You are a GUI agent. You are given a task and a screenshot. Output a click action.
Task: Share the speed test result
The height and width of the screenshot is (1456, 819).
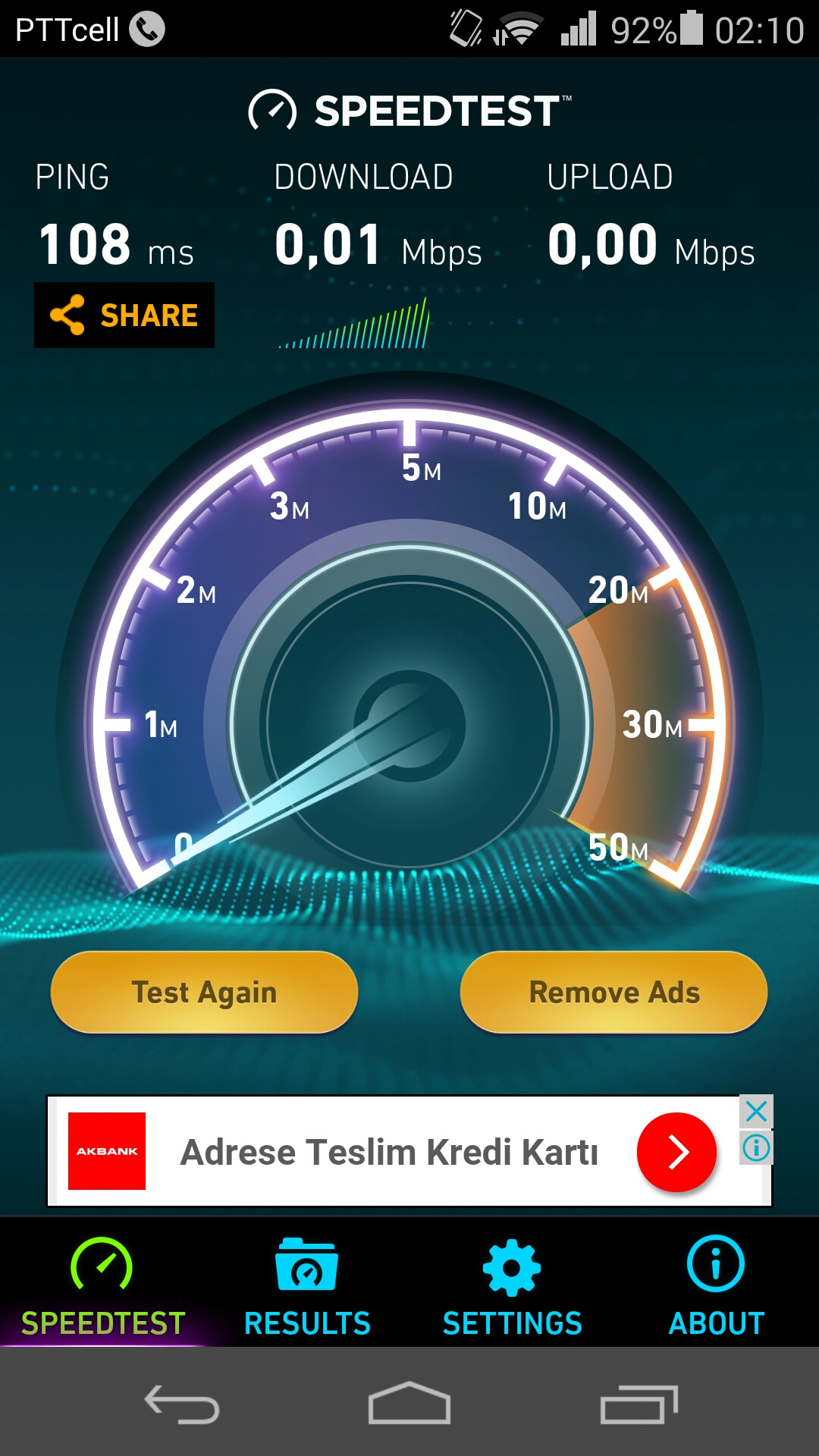click(x=124, y=315)
